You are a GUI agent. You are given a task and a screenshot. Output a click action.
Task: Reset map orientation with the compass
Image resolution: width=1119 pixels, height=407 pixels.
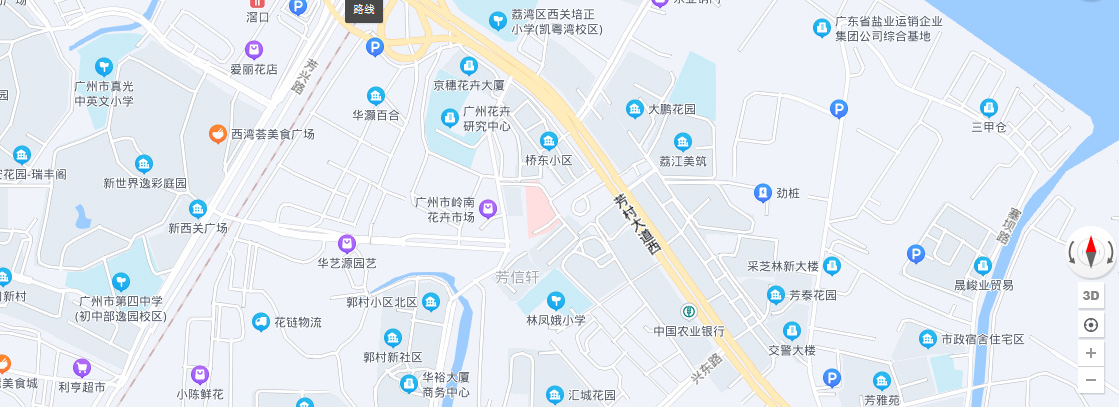(1091, 250)
